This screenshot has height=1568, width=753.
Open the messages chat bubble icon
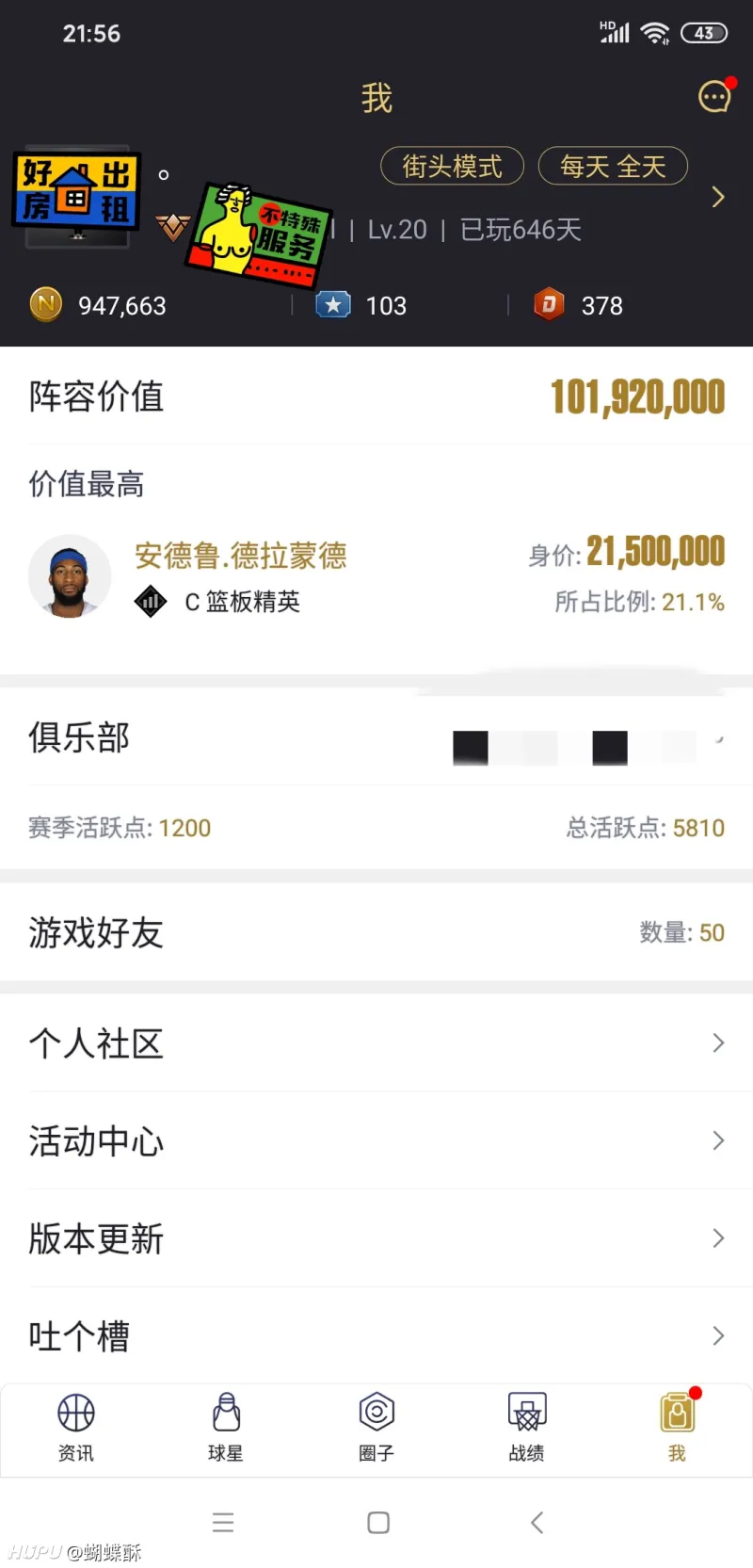(x=713, y=97)
